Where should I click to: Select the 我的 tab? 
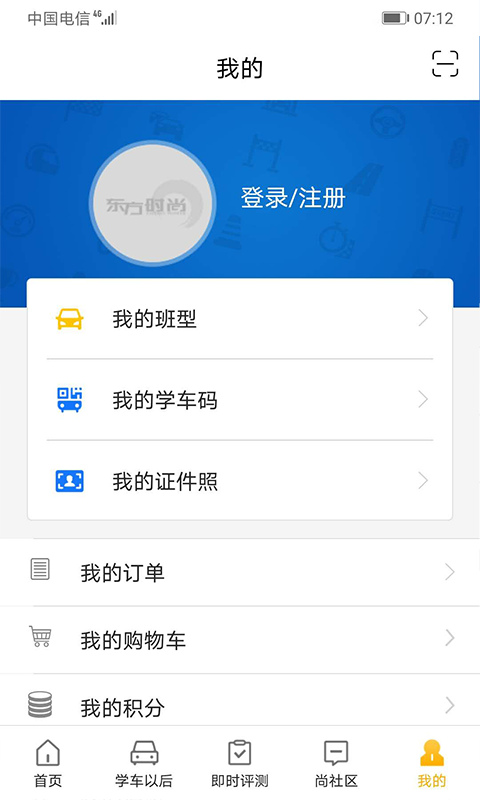(x=432, y=763)
